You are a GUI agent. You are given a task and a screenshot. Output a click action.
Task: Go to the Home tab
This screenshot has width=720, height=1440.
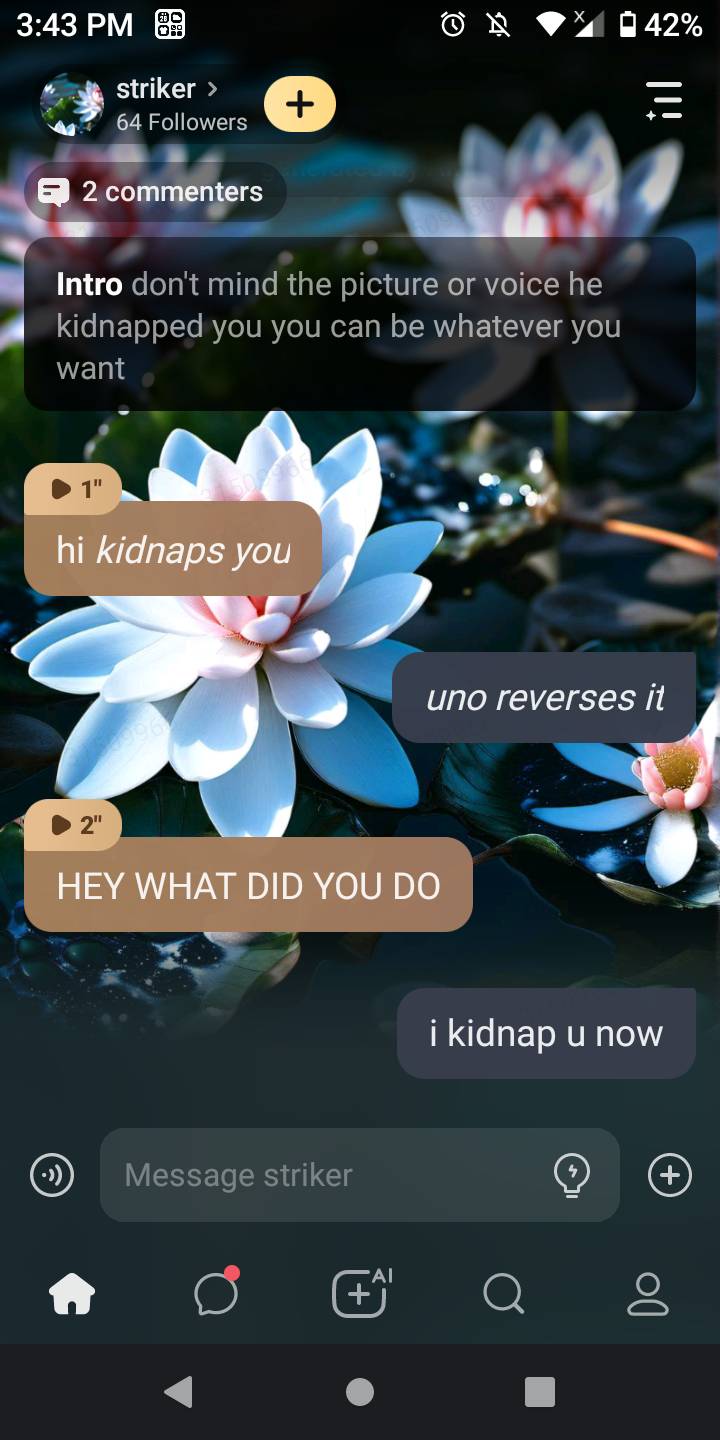click(72, 1295)
